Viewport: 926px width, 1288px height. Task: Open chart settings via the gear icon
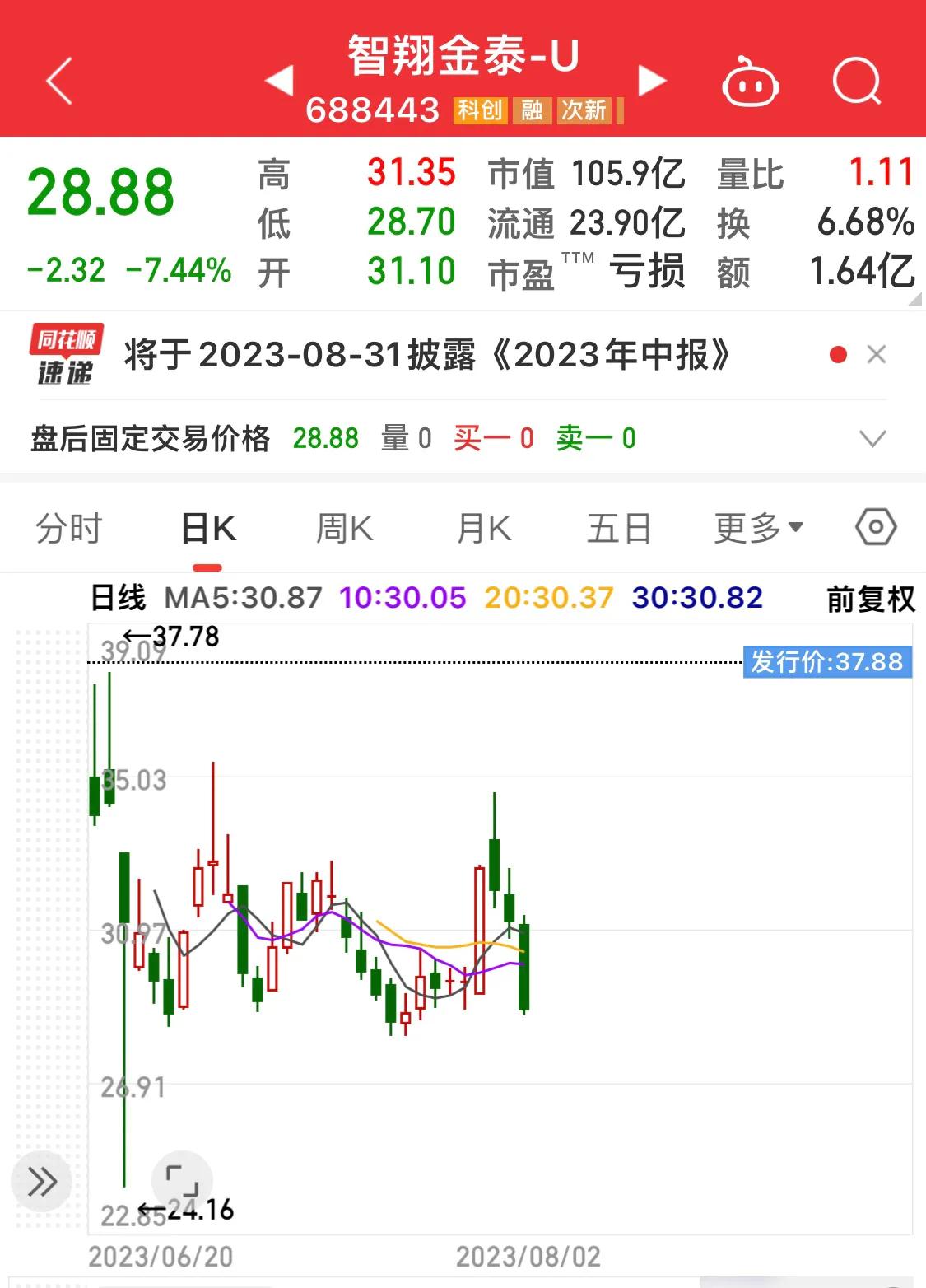877,526
